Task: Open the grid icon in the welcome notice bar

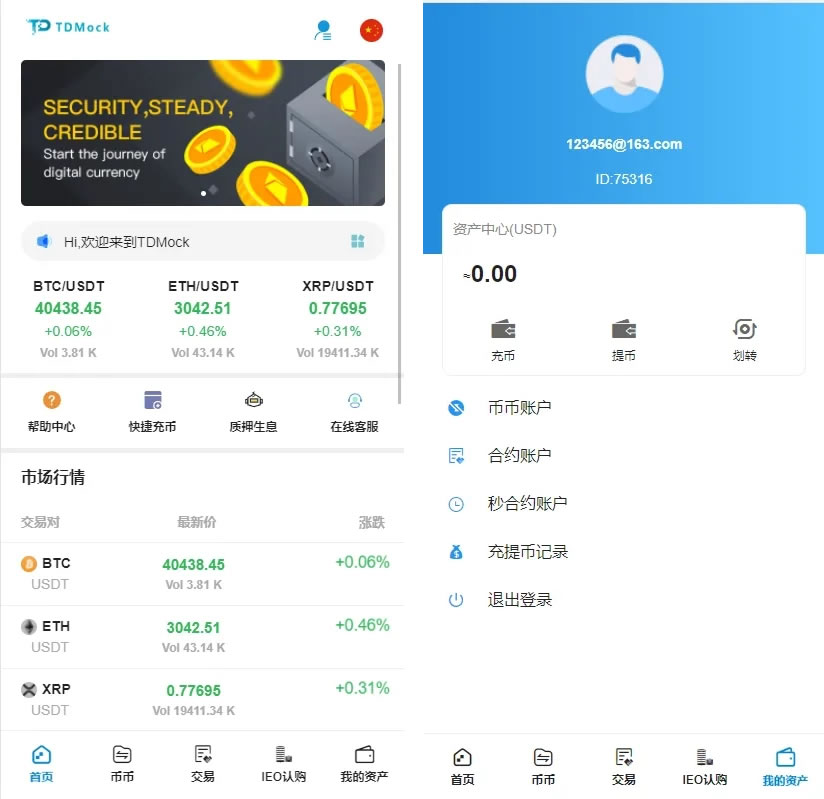Action: (x=358, y=241)
